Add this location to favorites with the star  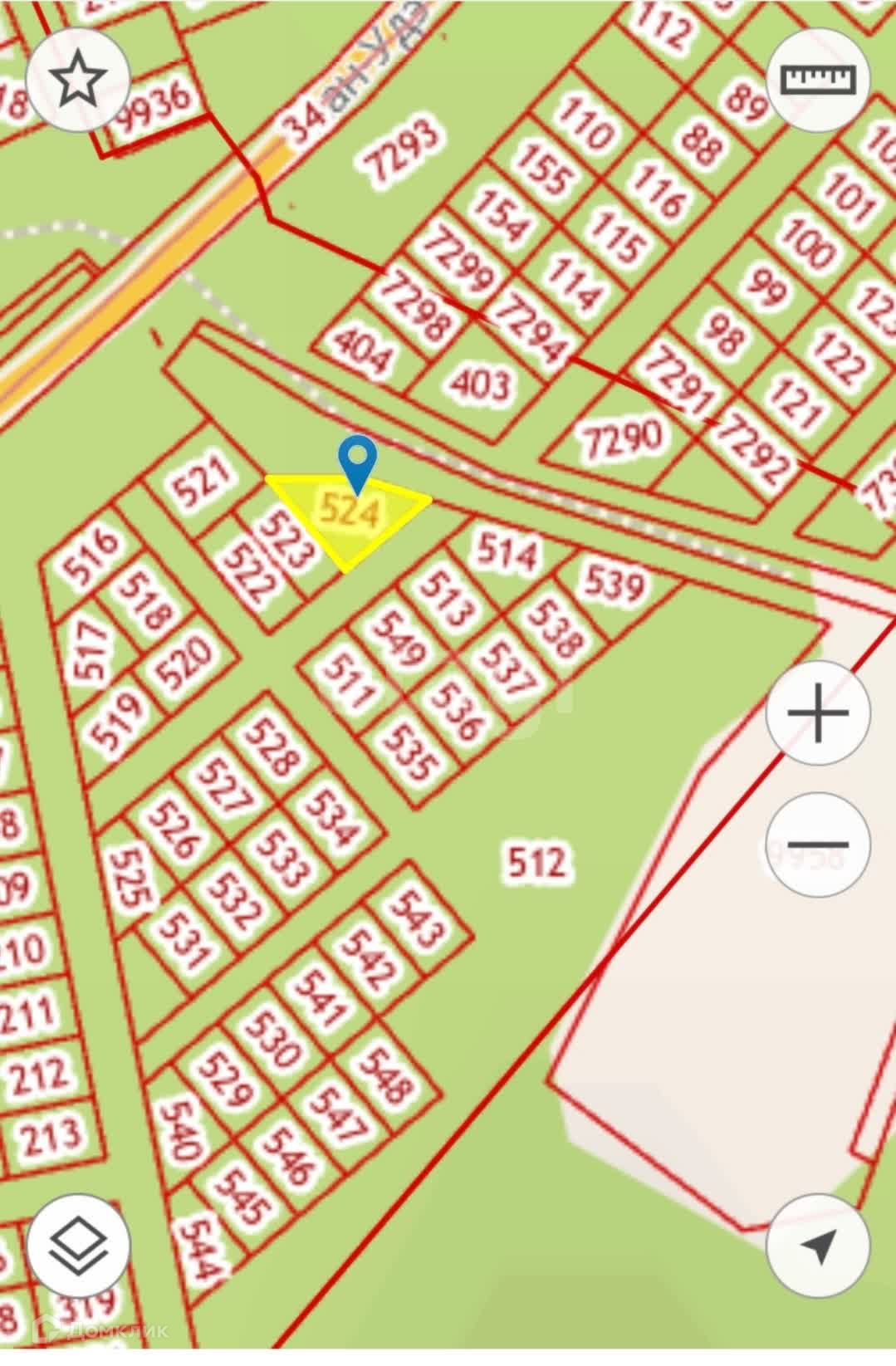[77, 81]
